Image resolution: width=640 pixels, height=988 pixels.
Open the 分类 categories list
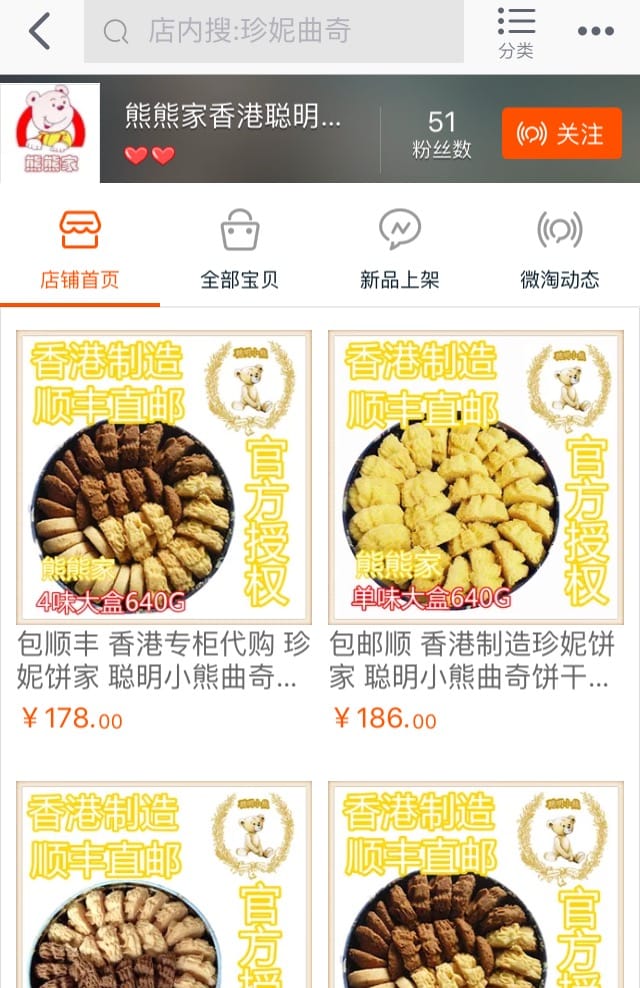click(x=516, y=33)
